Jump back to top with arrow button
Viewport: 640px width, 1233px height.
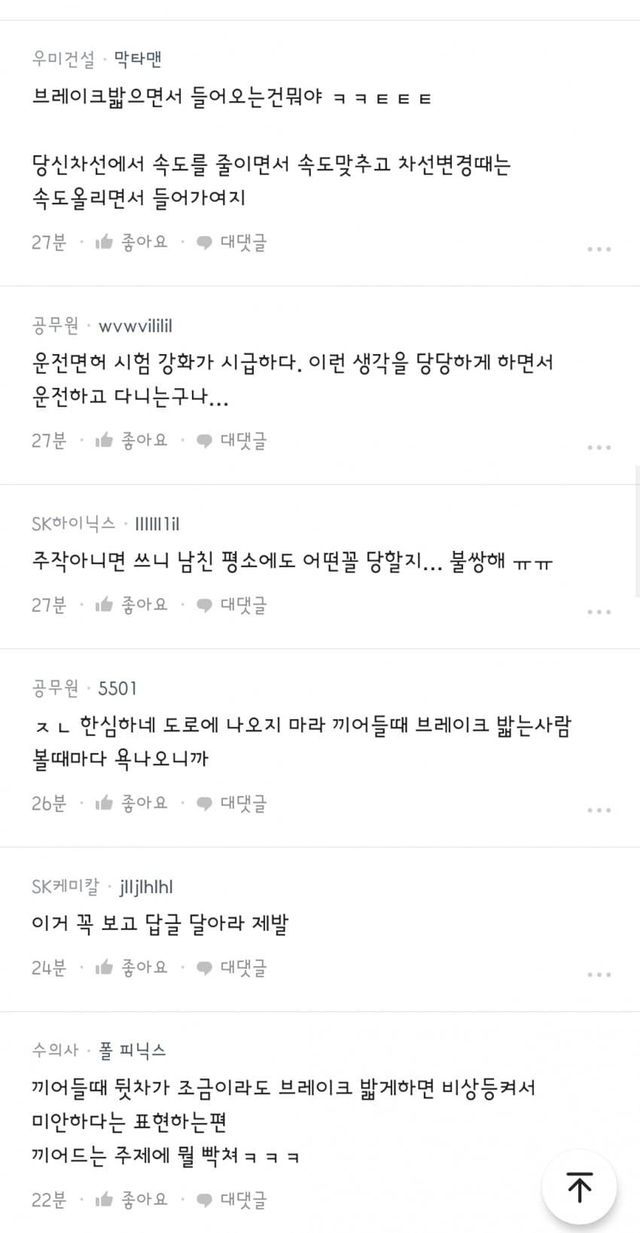point(580,1186)
